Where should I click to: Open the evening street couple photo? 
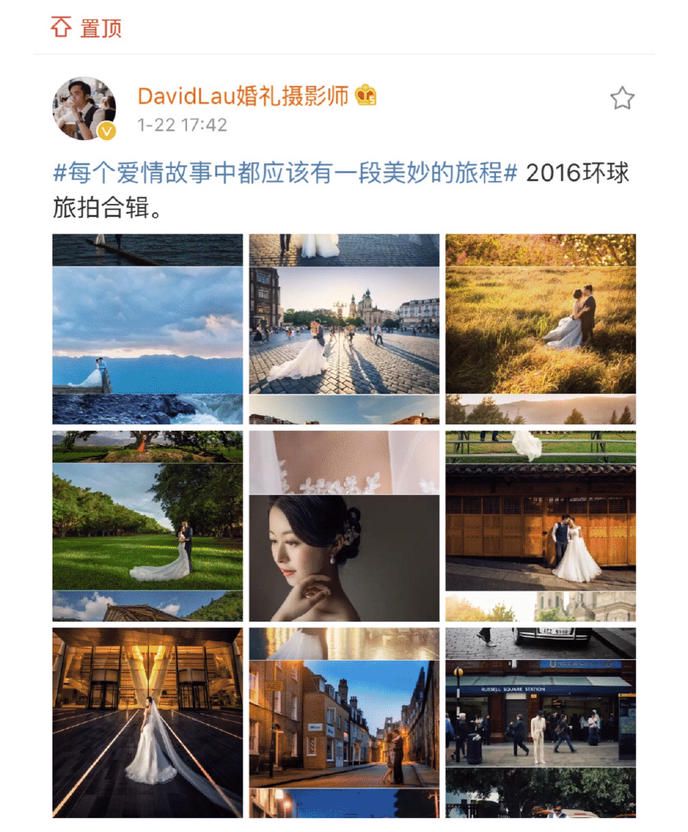[x=344, y=722]
